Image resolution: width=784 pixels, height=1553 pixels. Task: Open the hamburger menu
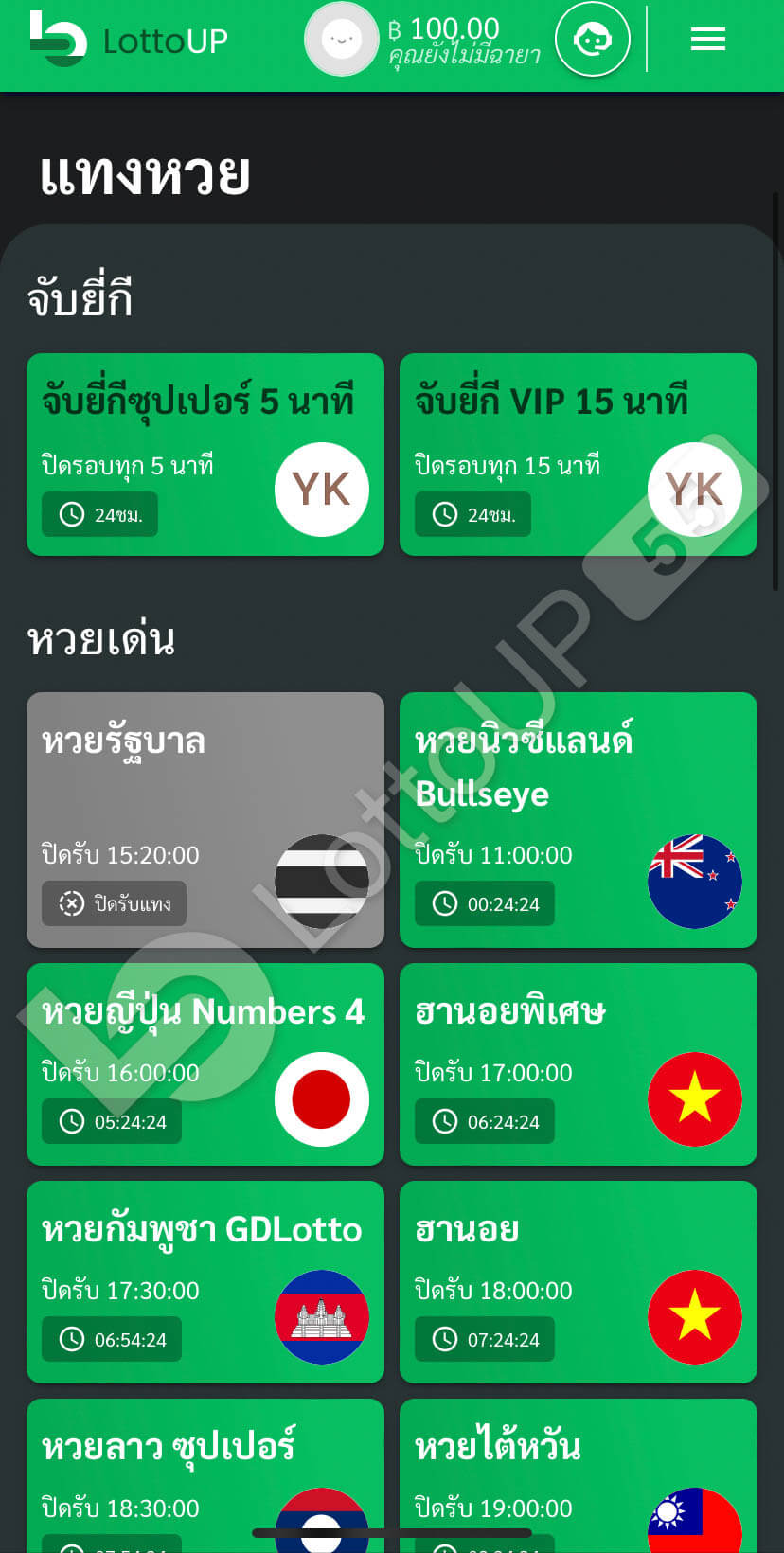707,40
